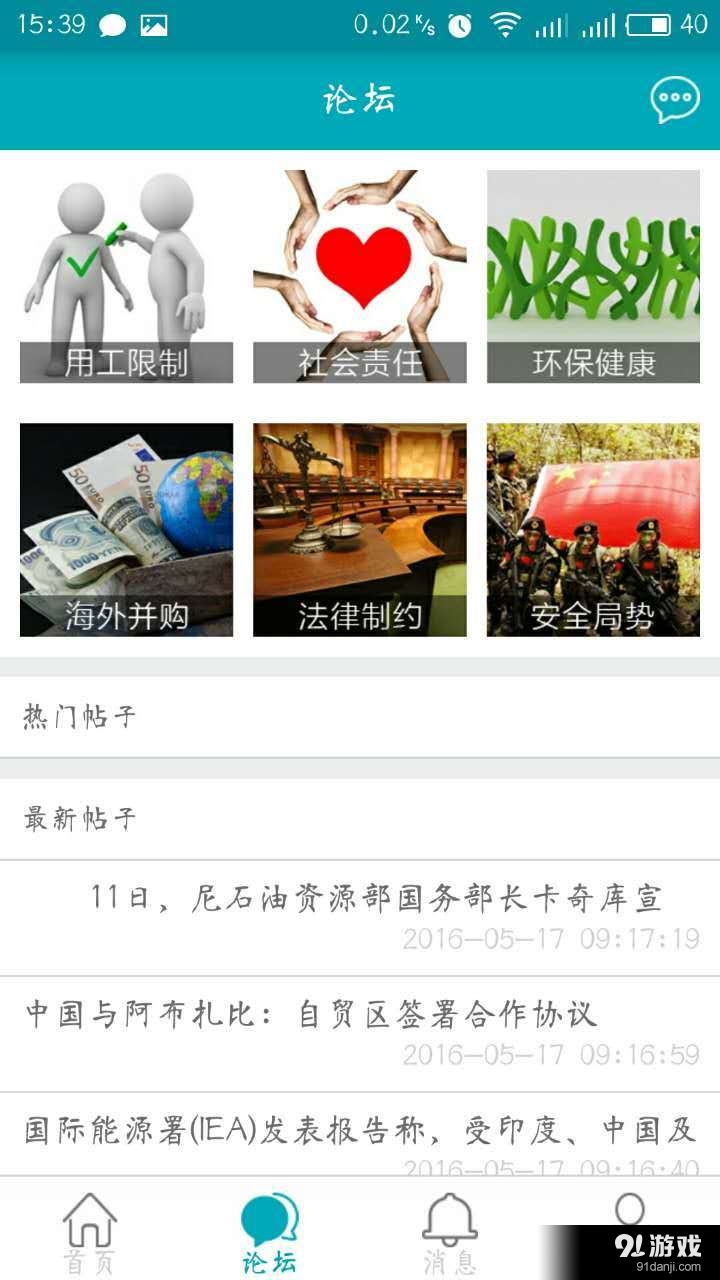The height and width of the screenshot is (1280, 720).
Task: Open the 安全局势 category tile
Action: coord(595,530)
